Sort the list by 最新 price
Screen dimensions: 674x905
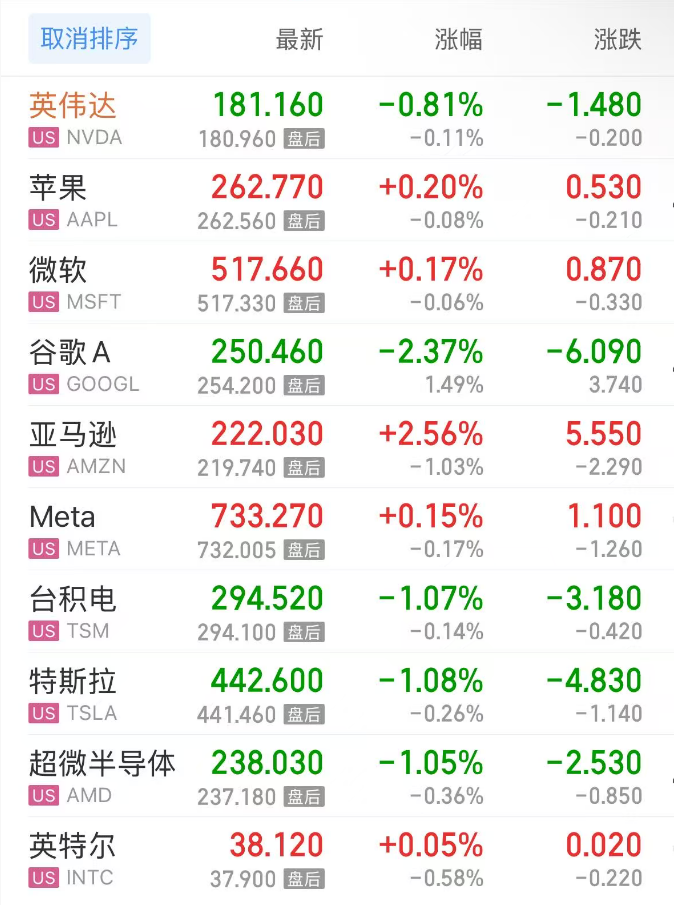(x=299, y=40)
